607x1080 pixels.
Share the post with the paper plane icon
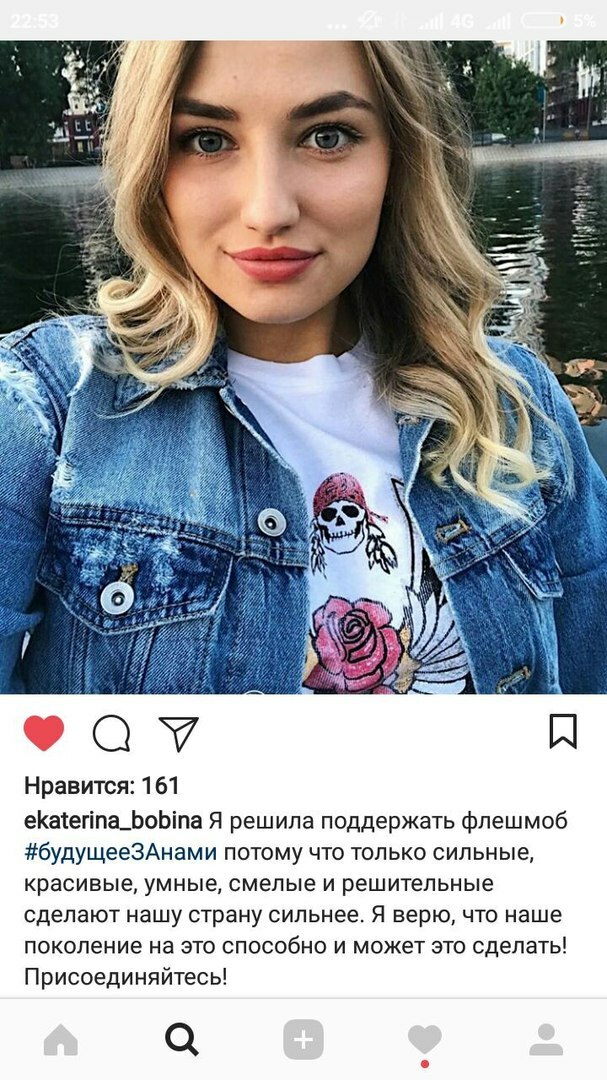coord(179,733)
